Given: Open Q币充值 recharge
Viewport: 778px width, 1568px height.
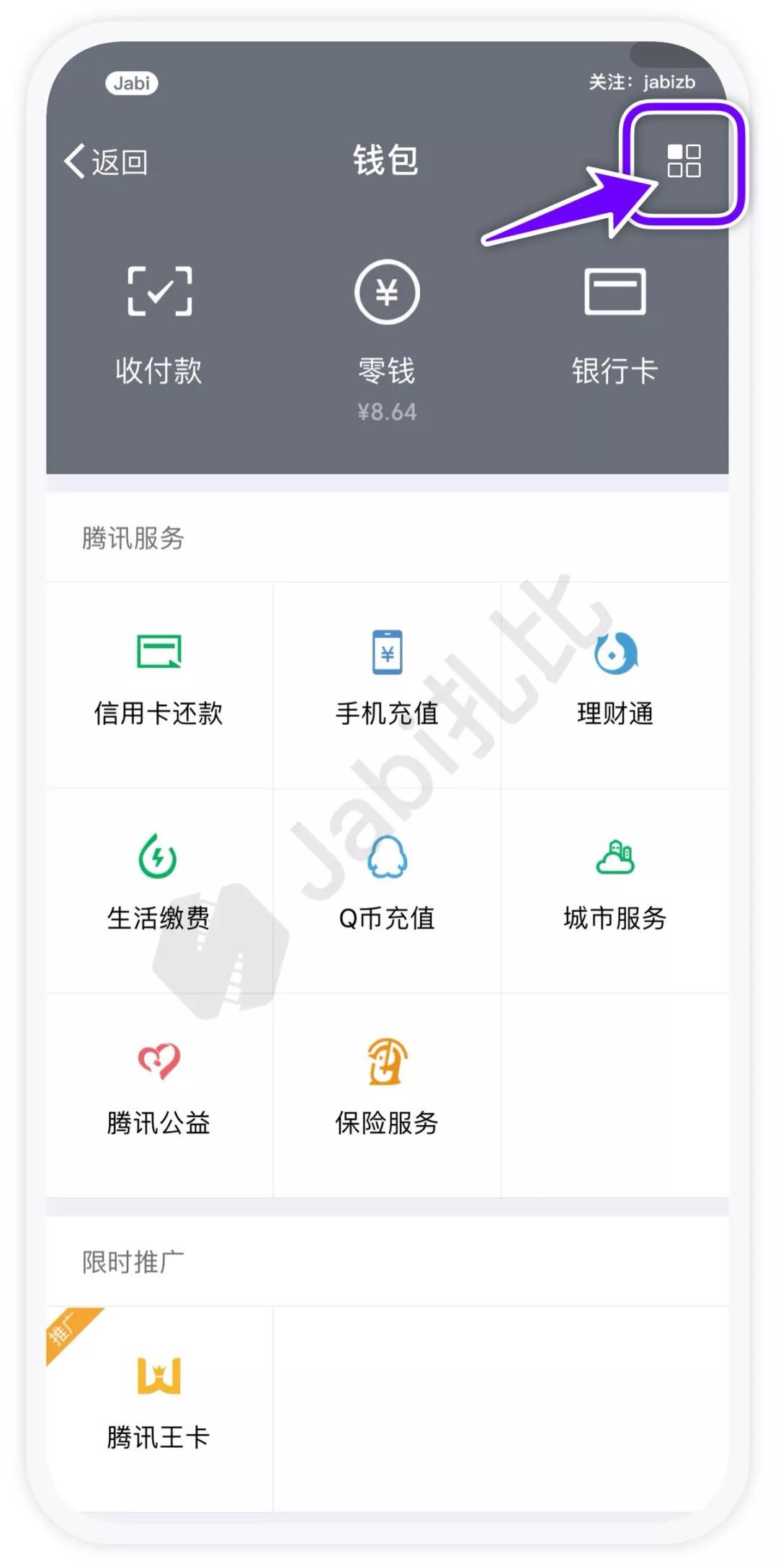Looking at the screenshot, I should (x=387, y=891).
